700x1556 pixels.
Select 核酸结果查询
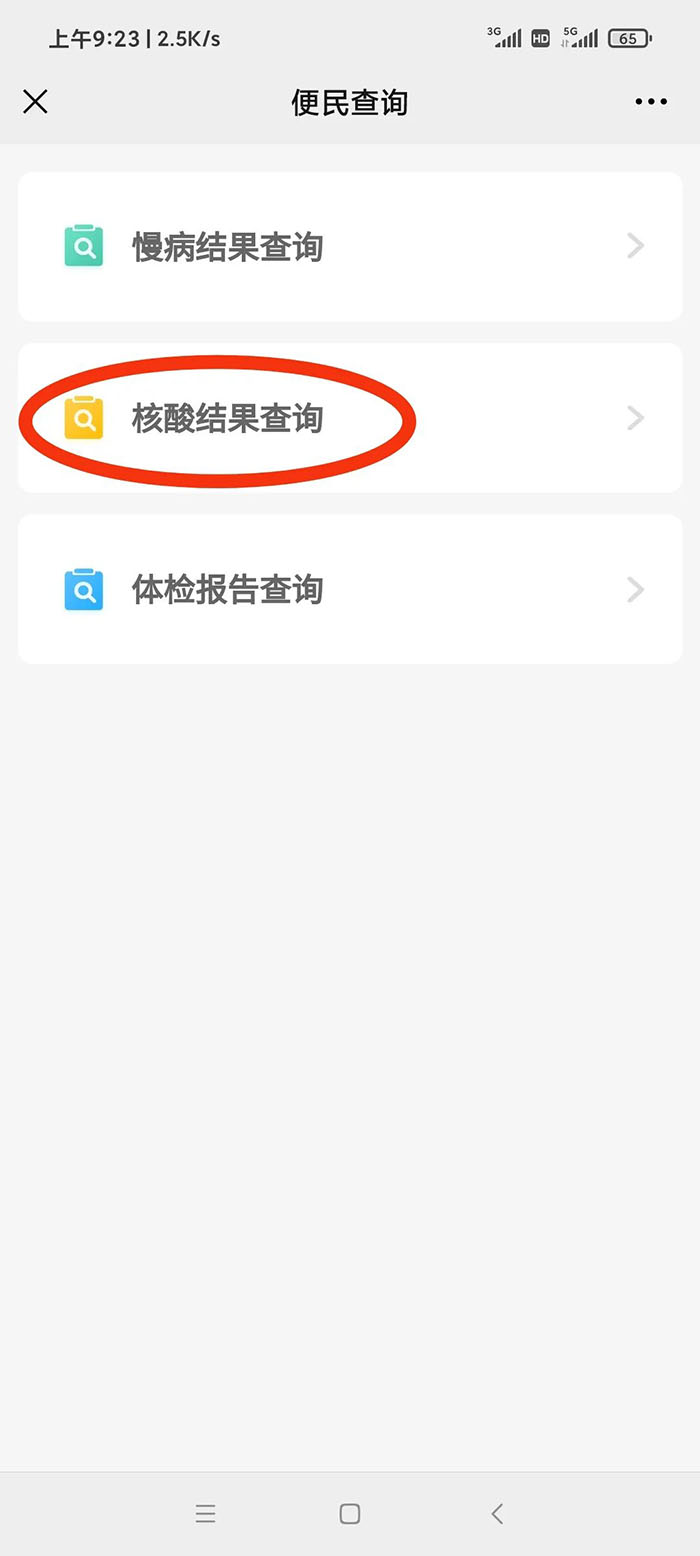[348, 418]
